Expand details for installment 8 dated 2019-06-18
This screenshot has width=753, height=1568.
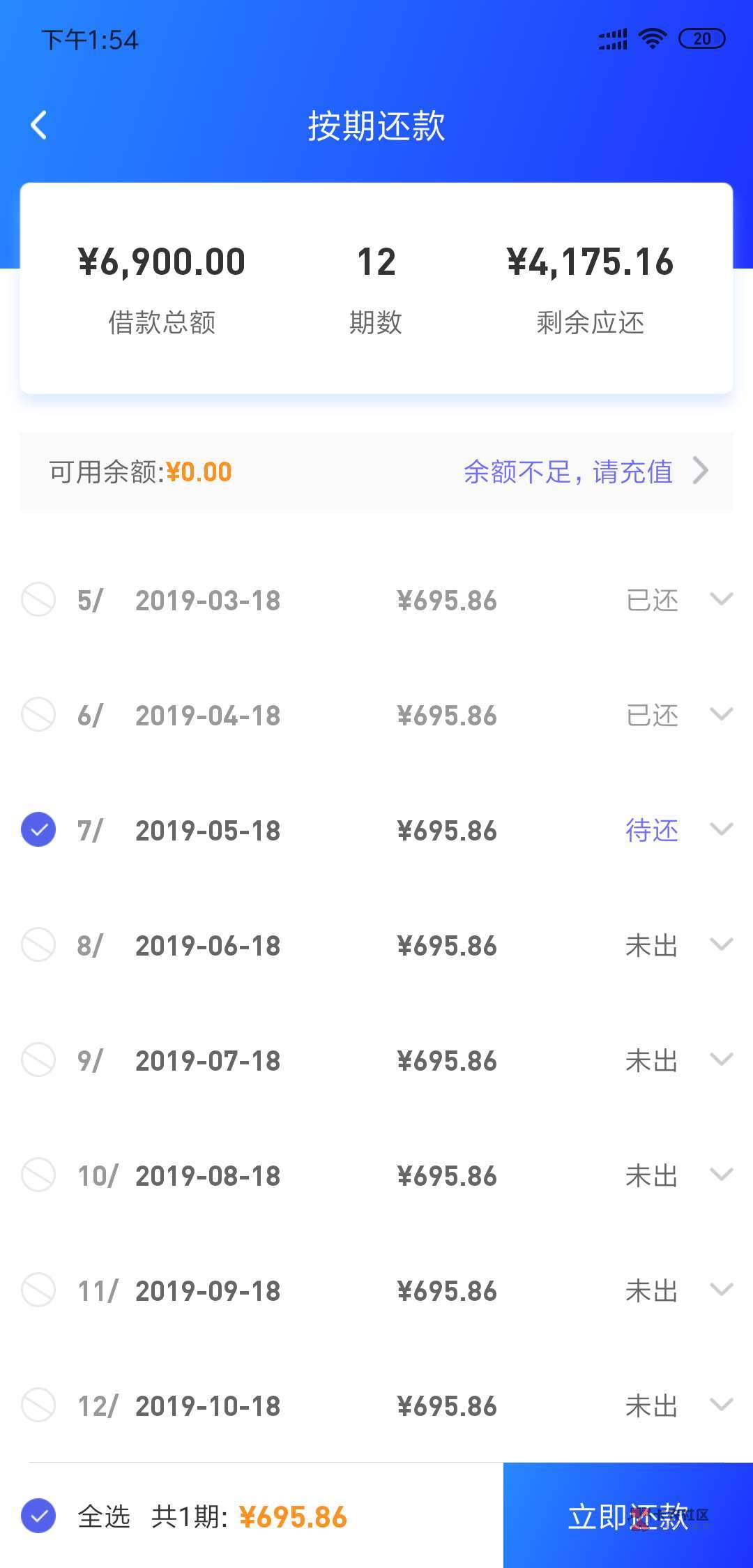pyautogui.click(x=721, y=944)
